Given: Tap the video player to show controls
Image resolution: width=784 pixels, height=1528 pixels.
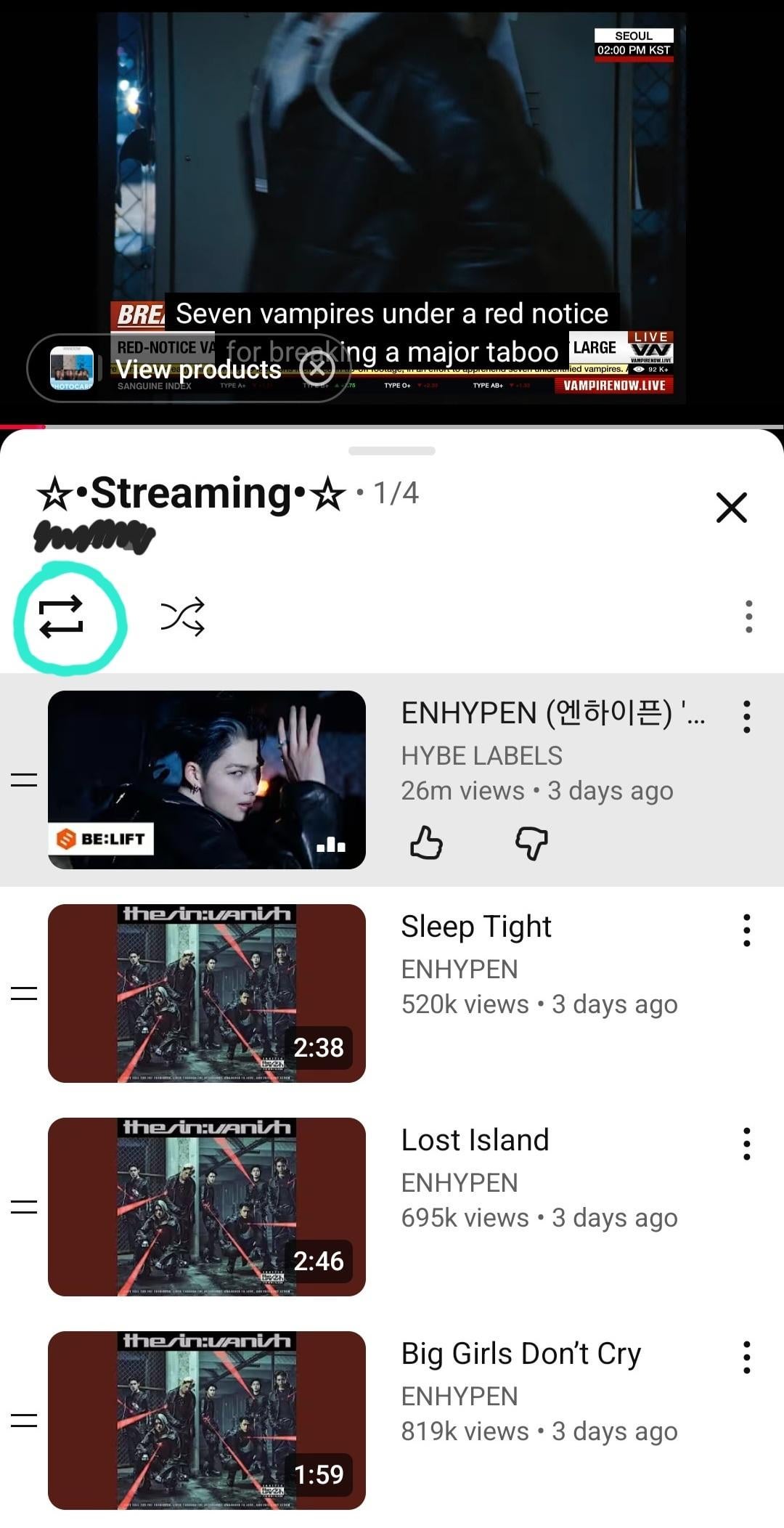Looking at the screenshot, I should (392, 182).
